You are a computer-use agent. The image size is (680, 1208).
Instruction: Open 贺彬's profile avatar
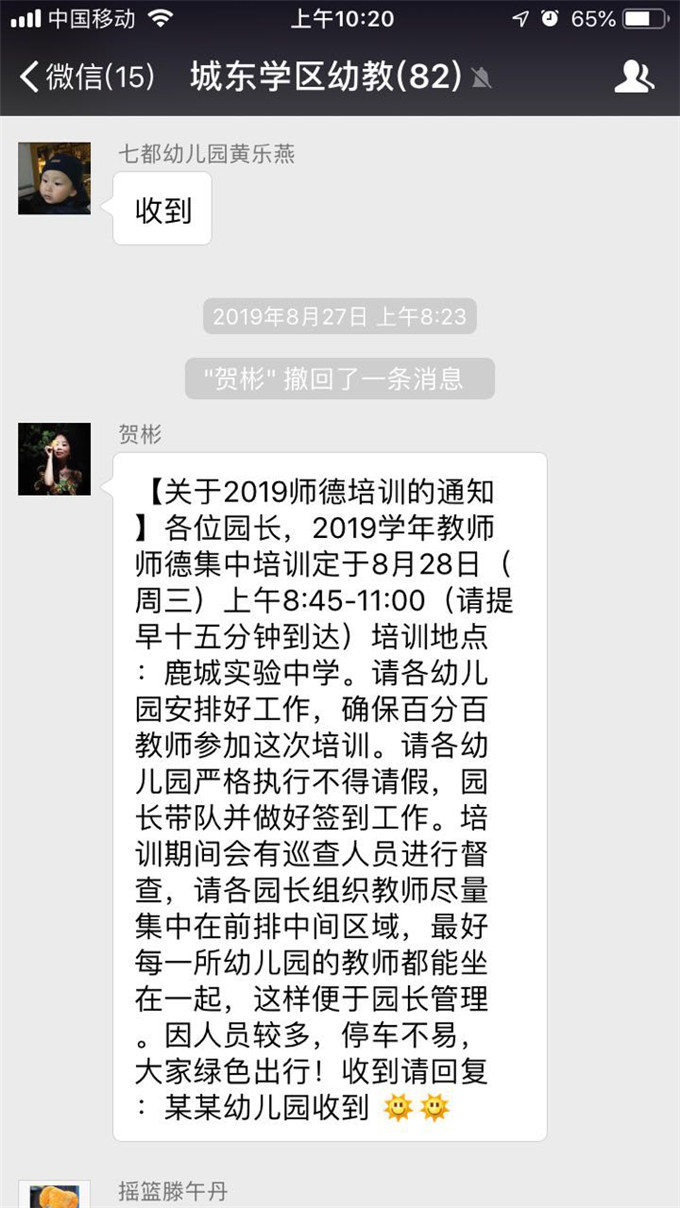pyautogui.click(x=54, y=459)
